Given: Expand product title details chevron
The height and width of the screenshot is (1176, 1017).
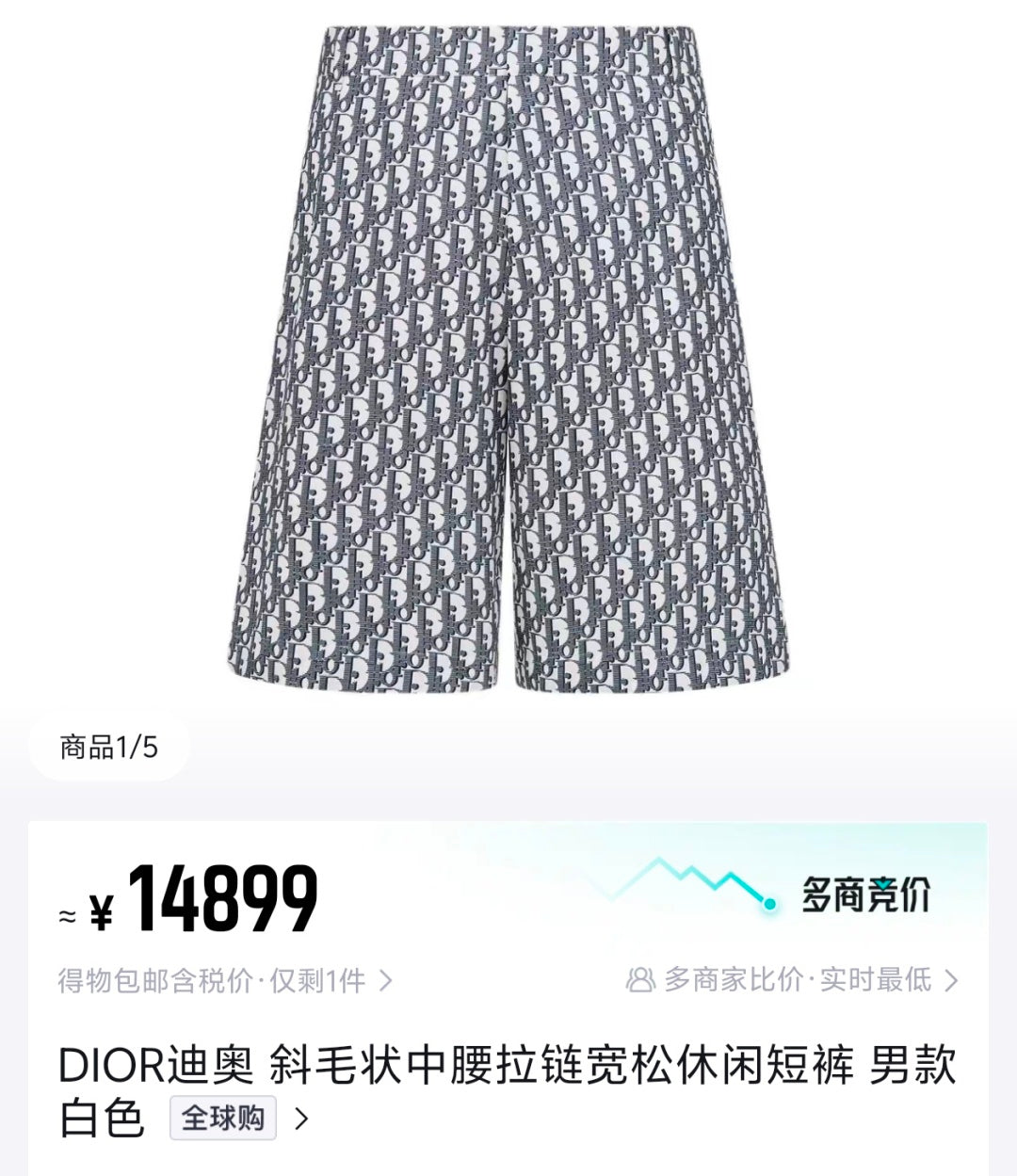Looking at the screenshot, I should click(x=301, y=1119).
